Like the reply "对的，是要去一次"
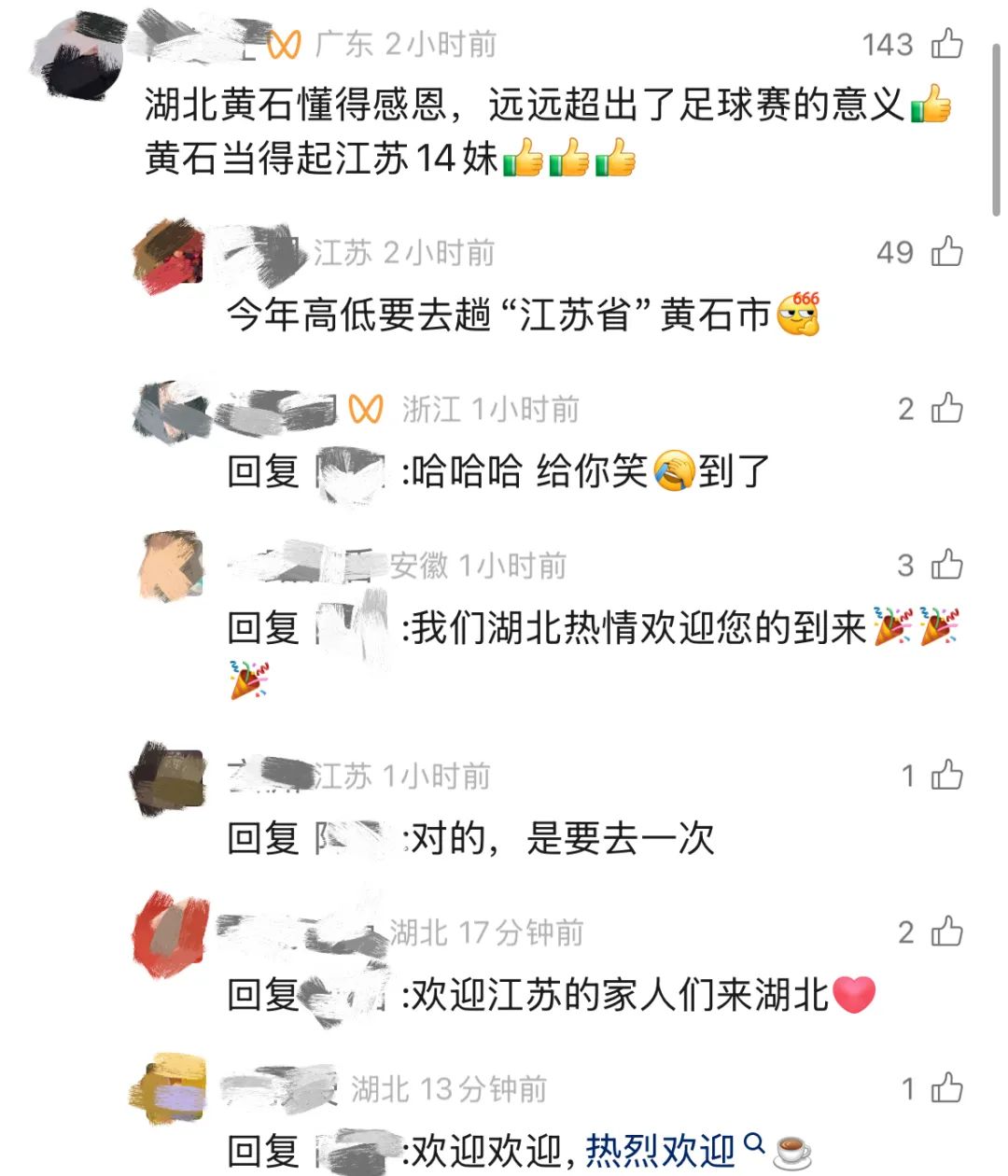Image resolution: width=1008 pixels, height=1176 pixels. tap(946, 776)
